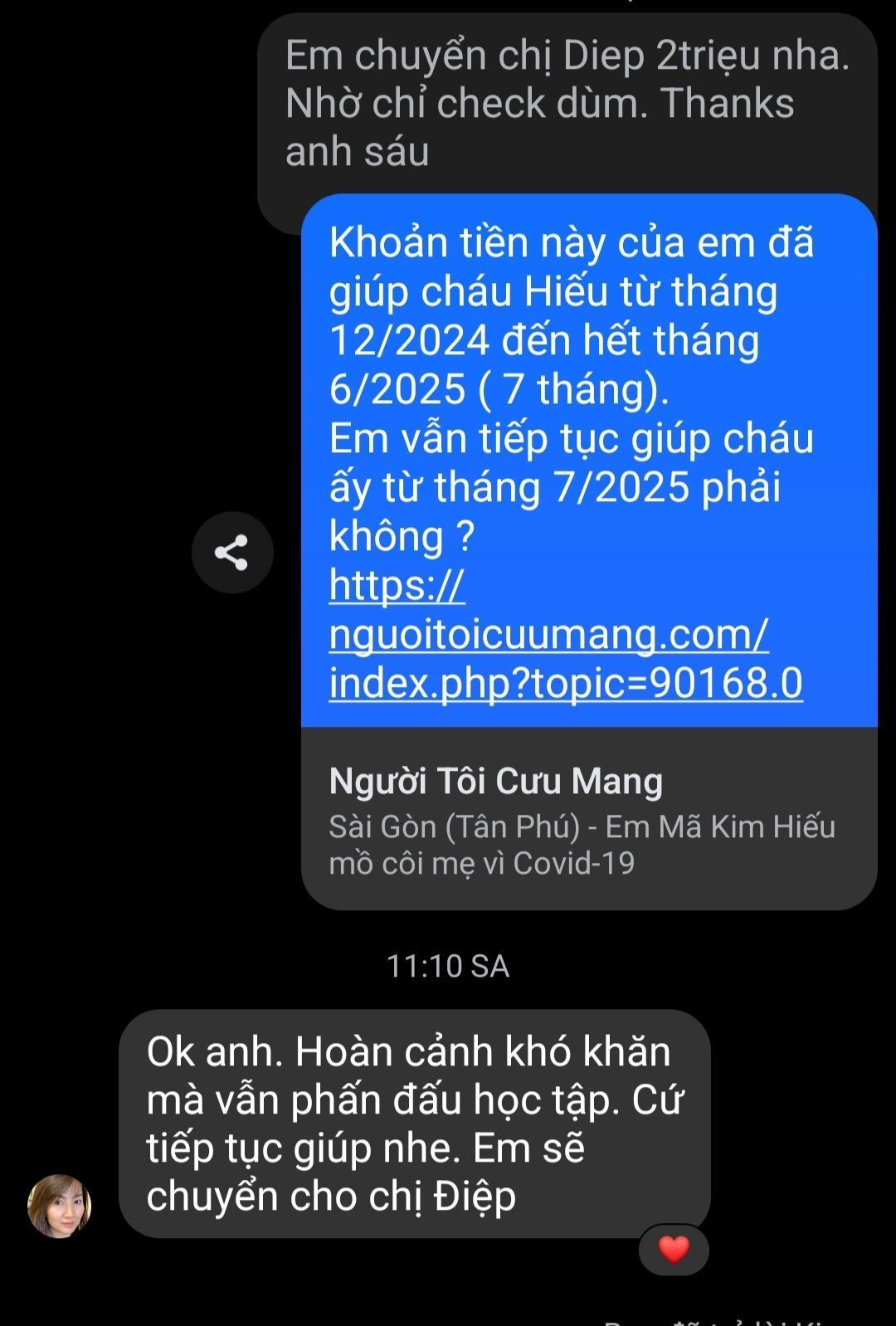Image resolution: width=896 pixels, height=1326 pixels.
Task: Tap the sender's profile picture
Action: pos(59,1206)
